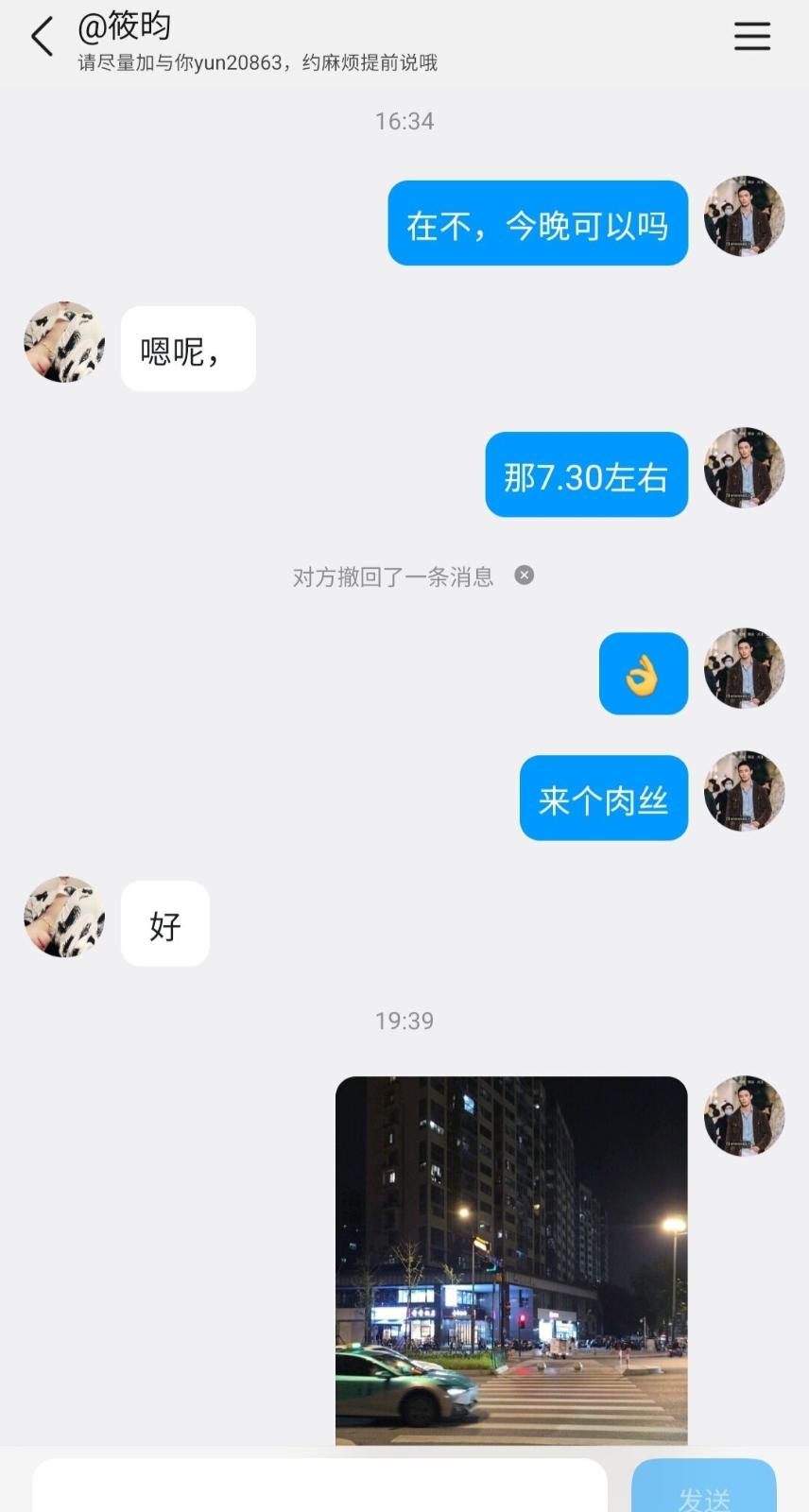809x1512 pixels.
Task: Tap the "好" reply bubble
Action: (164, 924)
